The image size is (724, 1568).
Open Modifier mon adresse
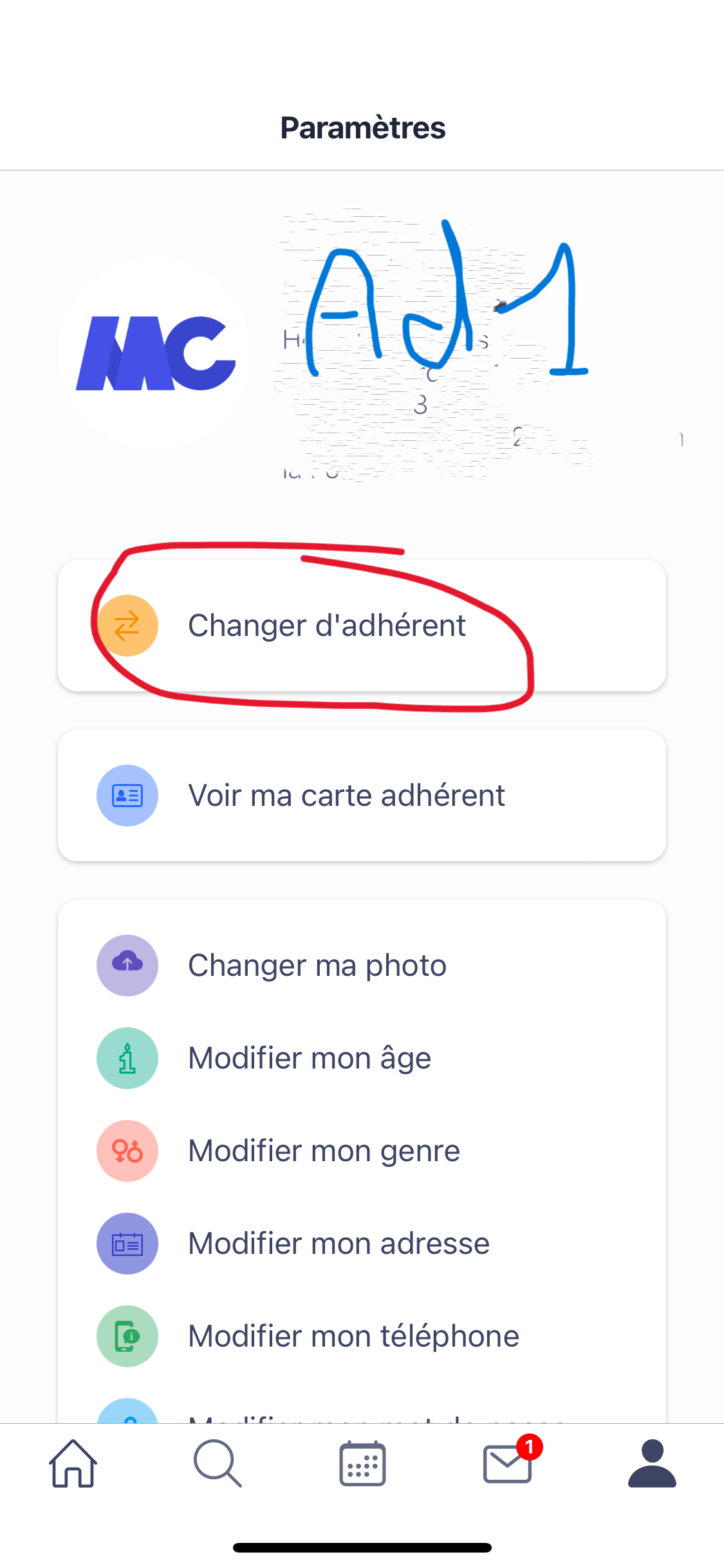pos(339,1244)
